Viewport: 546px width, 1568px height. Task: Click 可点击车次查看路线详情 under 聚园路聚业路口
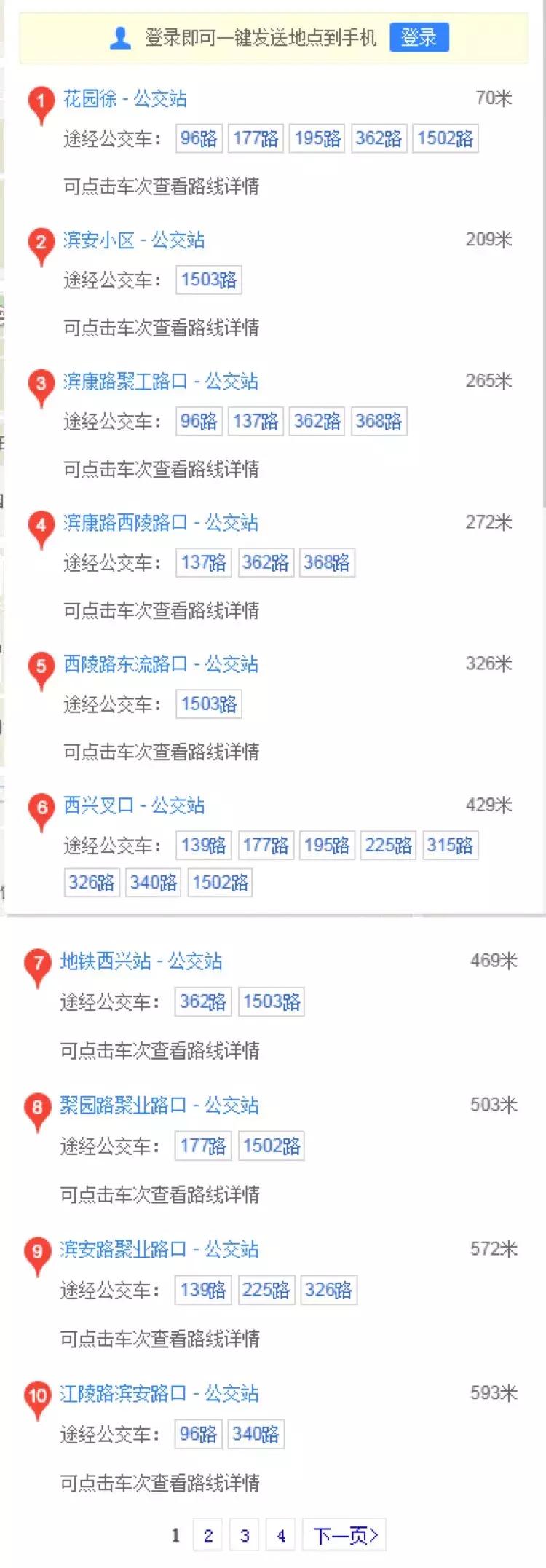pyautogui.click(x=160, y=1196)
